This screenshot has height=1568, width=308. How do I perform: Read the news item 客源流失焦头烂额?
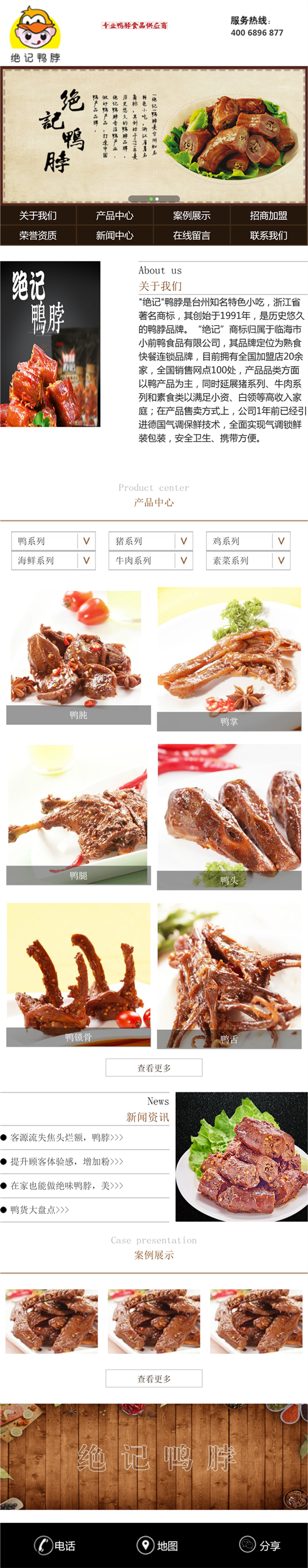(67, 1137)
